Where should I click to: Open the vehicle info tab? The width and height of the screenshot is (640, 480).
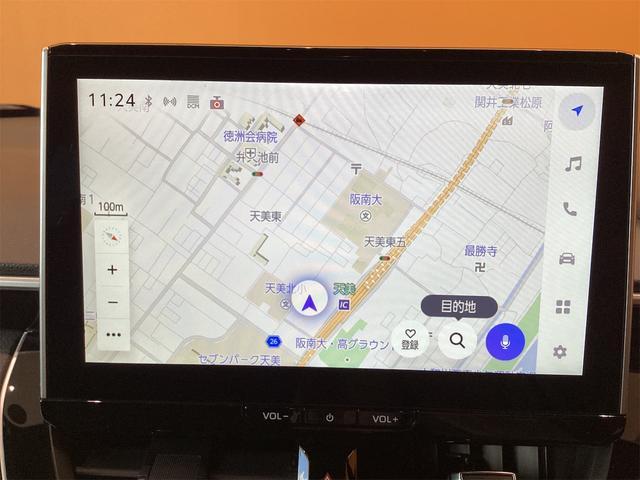click(567, 258)
